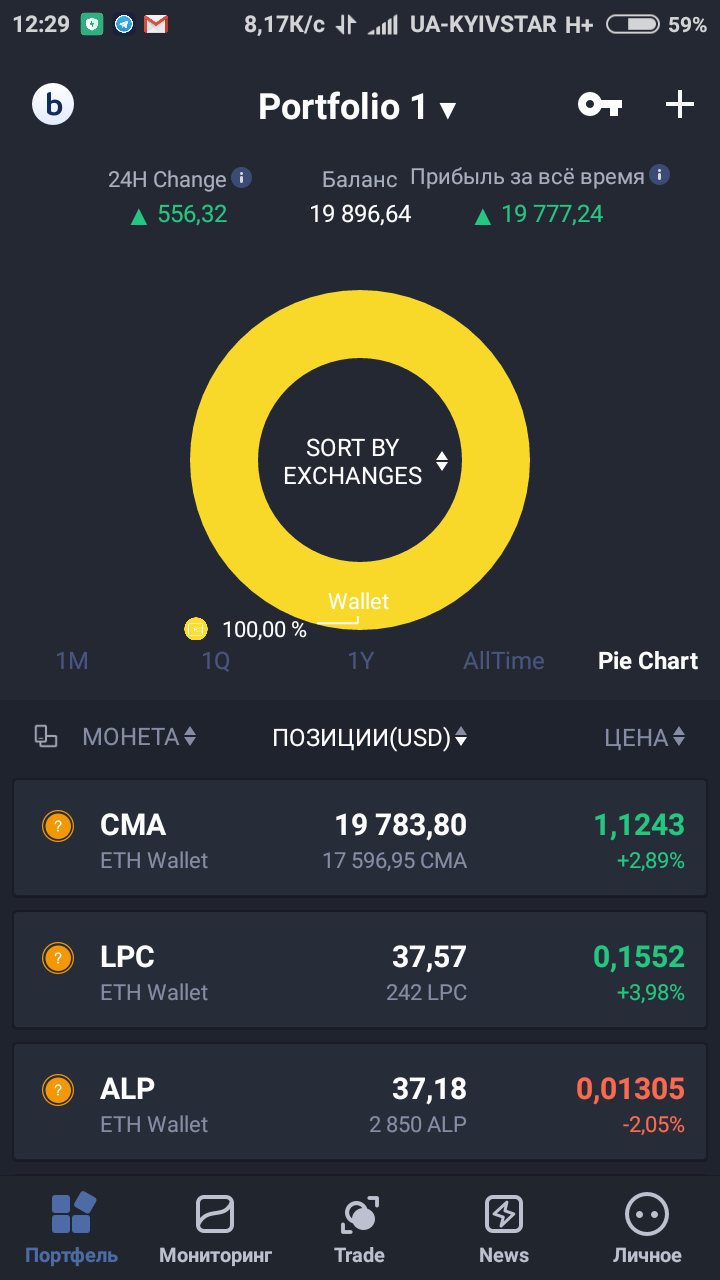Go to the Мониторинг tab
The image size is (720, 1280).
tap(215, 1228)
